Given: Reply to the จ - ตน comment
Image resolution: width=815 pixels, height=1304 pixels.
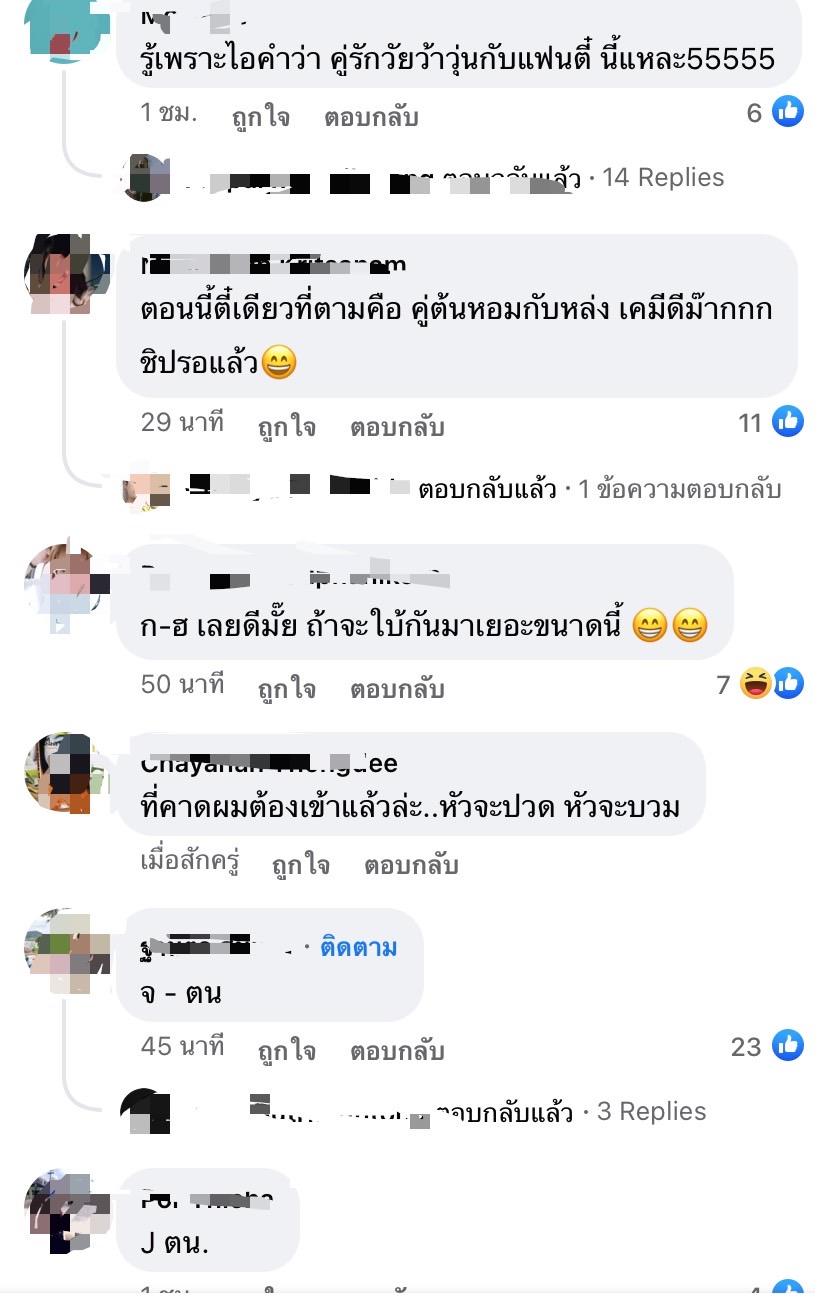Looking at the screenshot, I should (x=397, y=1051).
